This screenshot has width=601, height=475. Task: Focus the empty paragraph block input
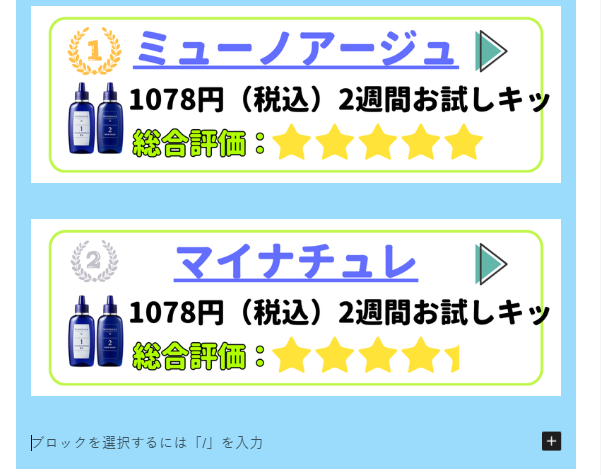[x=250, y=442]
